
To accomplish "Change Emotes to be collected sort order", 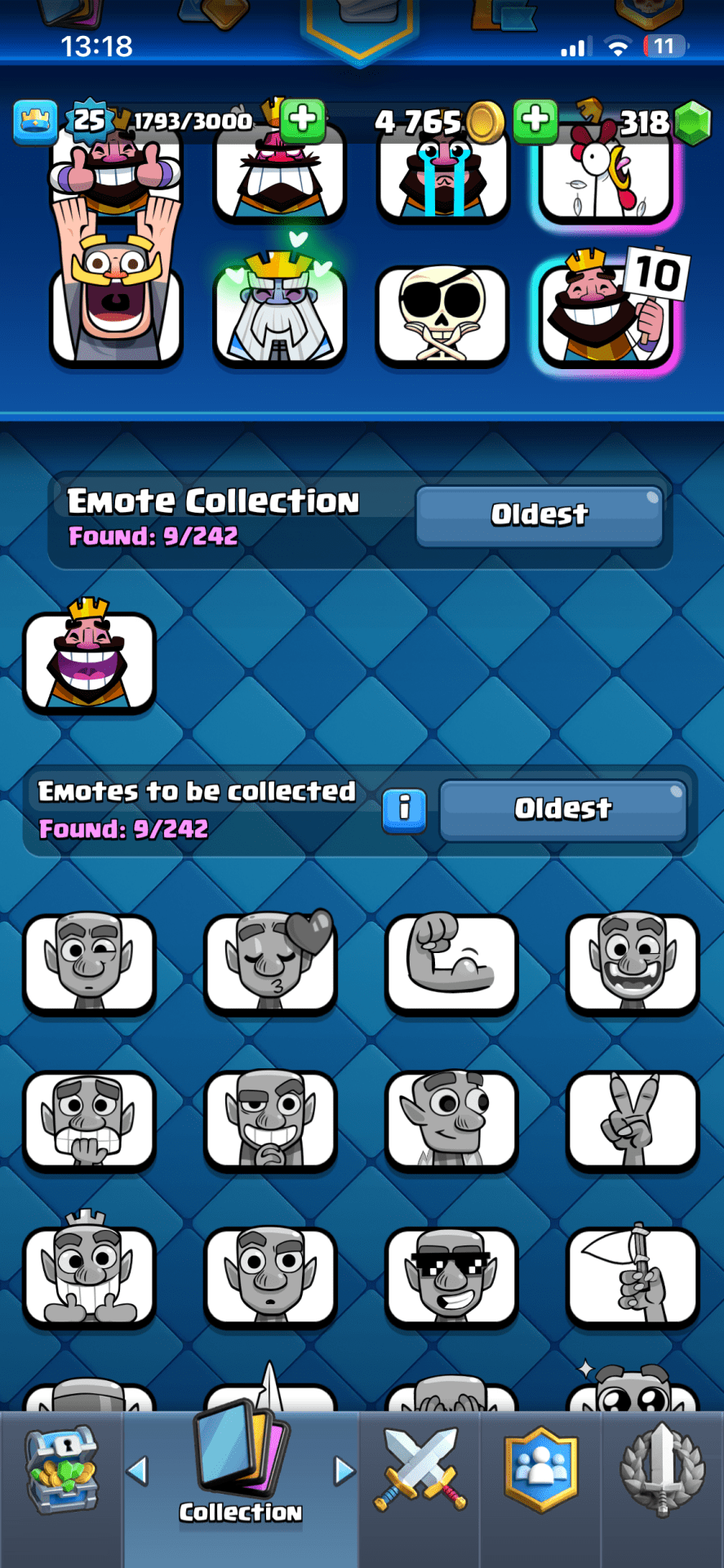I will [562, 809].
